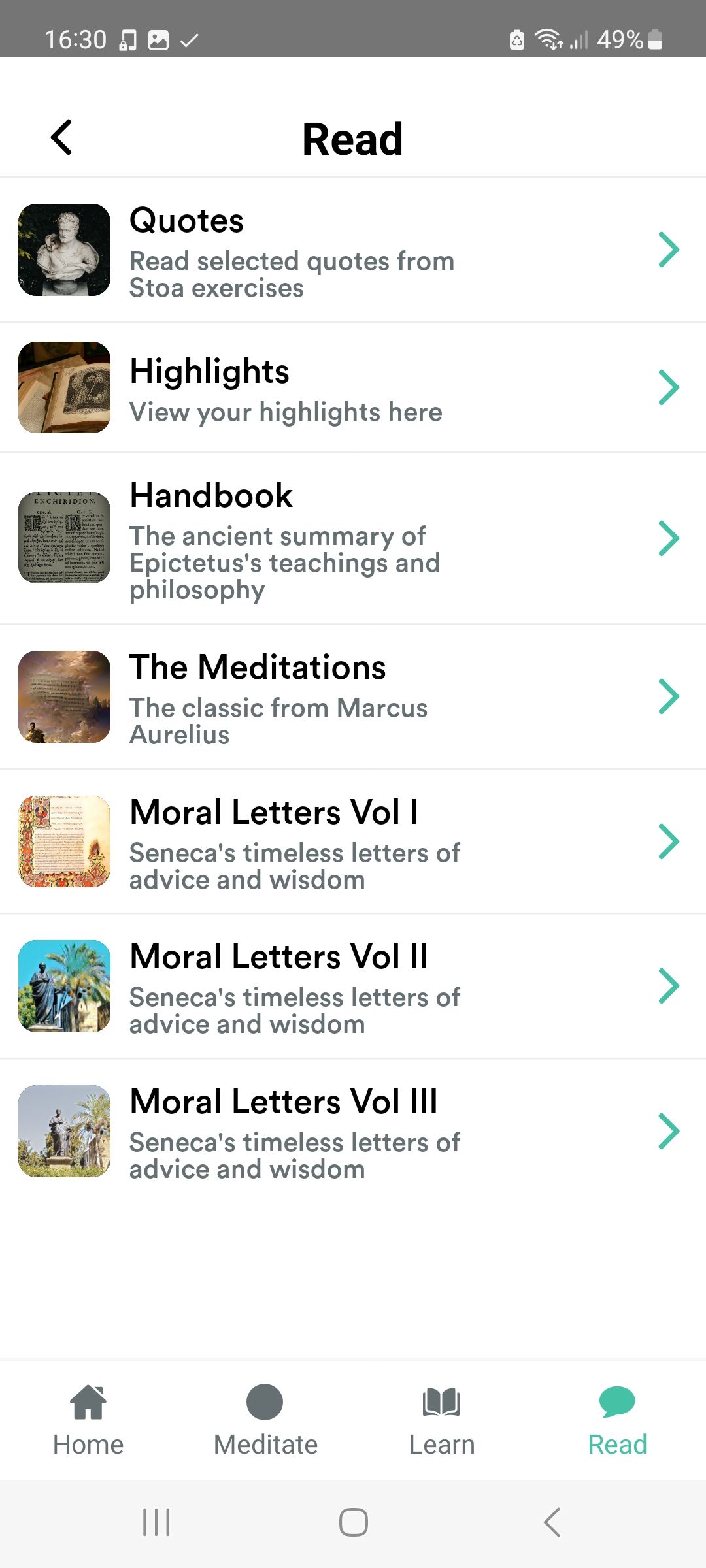
Task: View your Highlights
Action: pyautogui.click(x=353, y=388)
